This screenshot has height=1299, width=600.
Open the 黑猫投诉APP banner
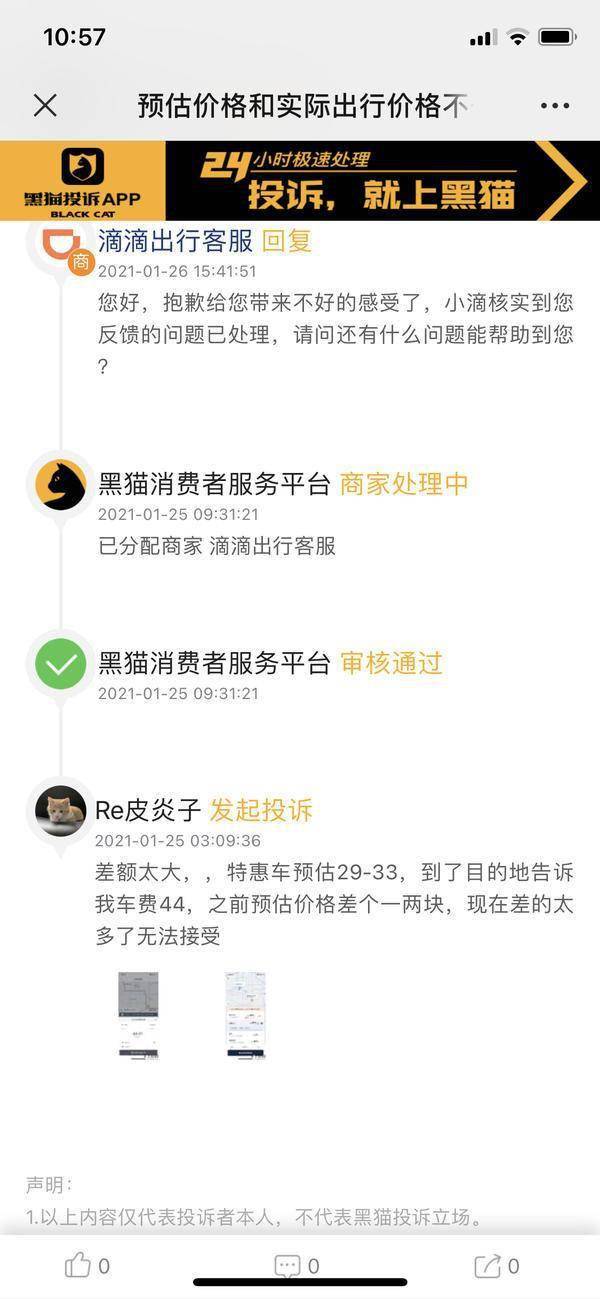pyautogui.click(x=300, y=180)
